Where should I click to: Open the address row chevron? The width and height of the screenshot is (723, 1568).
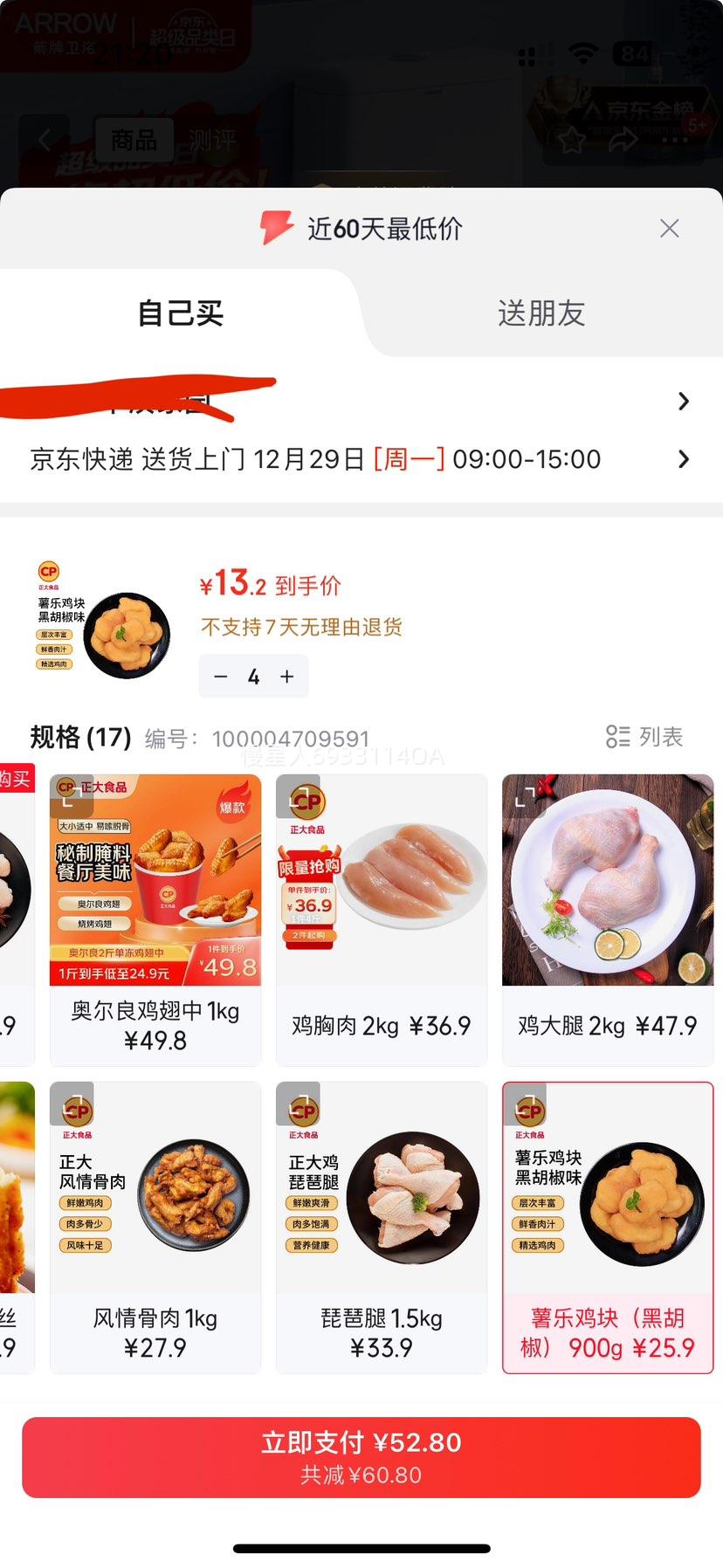(684, 401)
